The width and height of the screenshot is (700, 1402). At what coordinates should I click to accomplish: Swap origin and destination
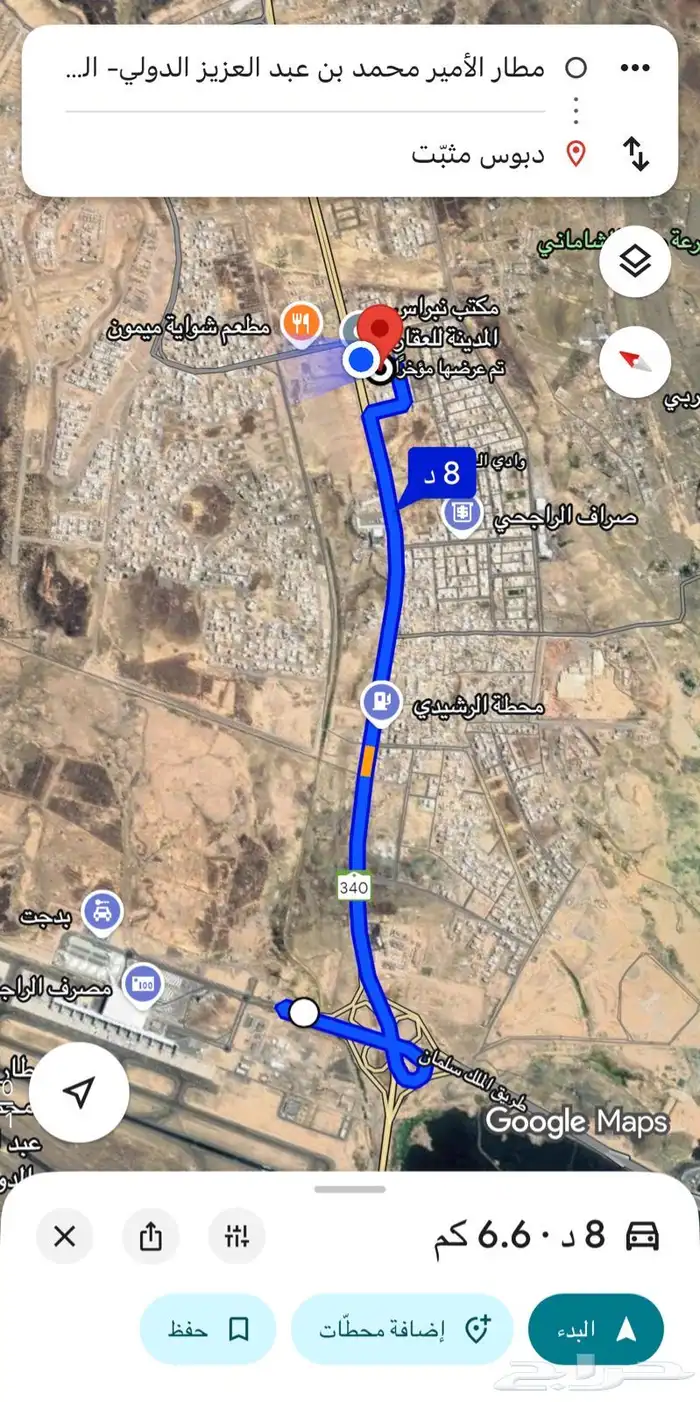[636, 154]
